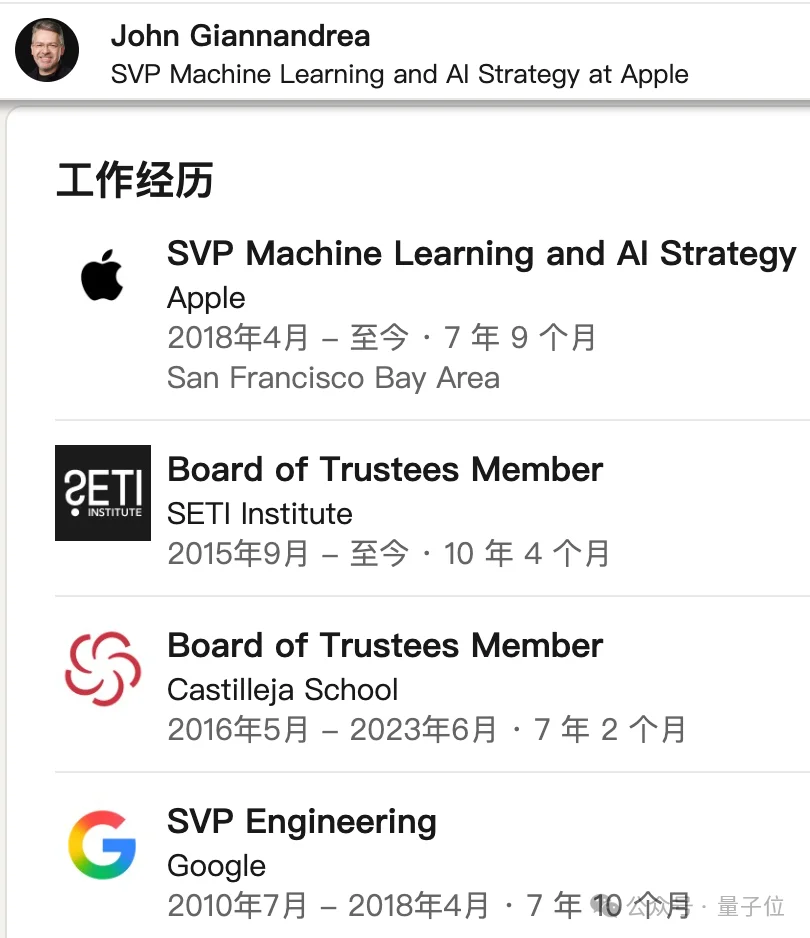Click the San Francisco Bay Area location text
Image resolution: width=810 pixels, height=938 pixels.
pyautogui.click(x=332, y=378)
